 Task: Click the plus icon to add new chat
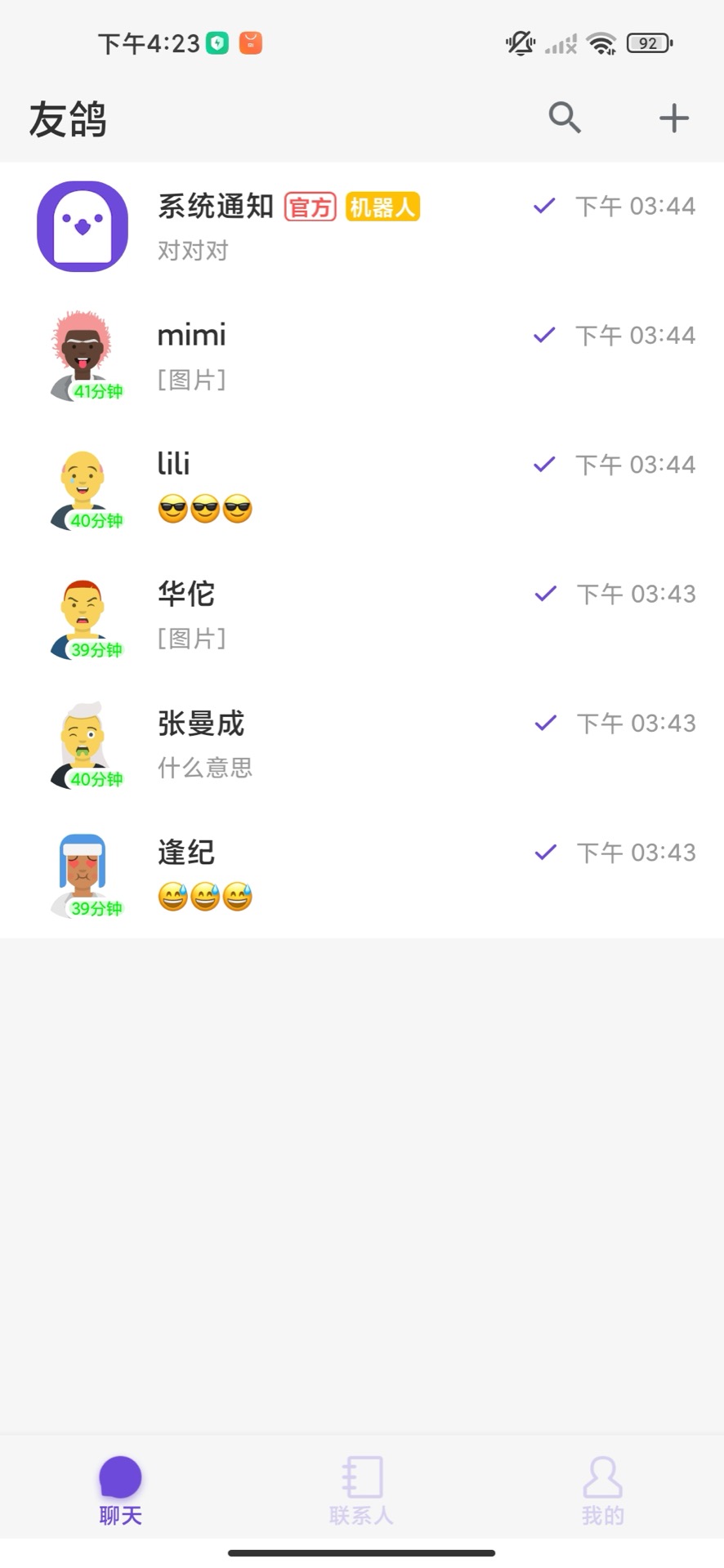[673, 118]
